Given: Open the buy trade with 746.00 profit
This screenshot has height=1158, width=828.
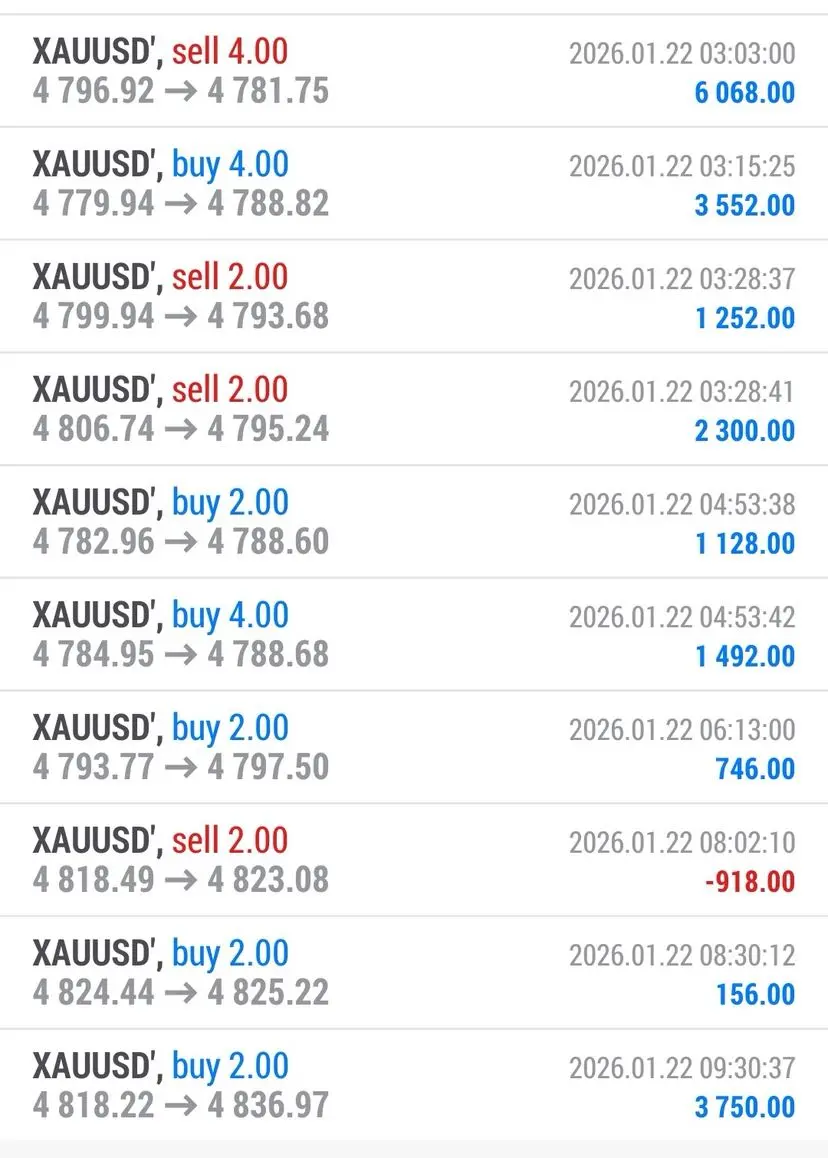Looking at the screenshot, I should coord(414,748).
